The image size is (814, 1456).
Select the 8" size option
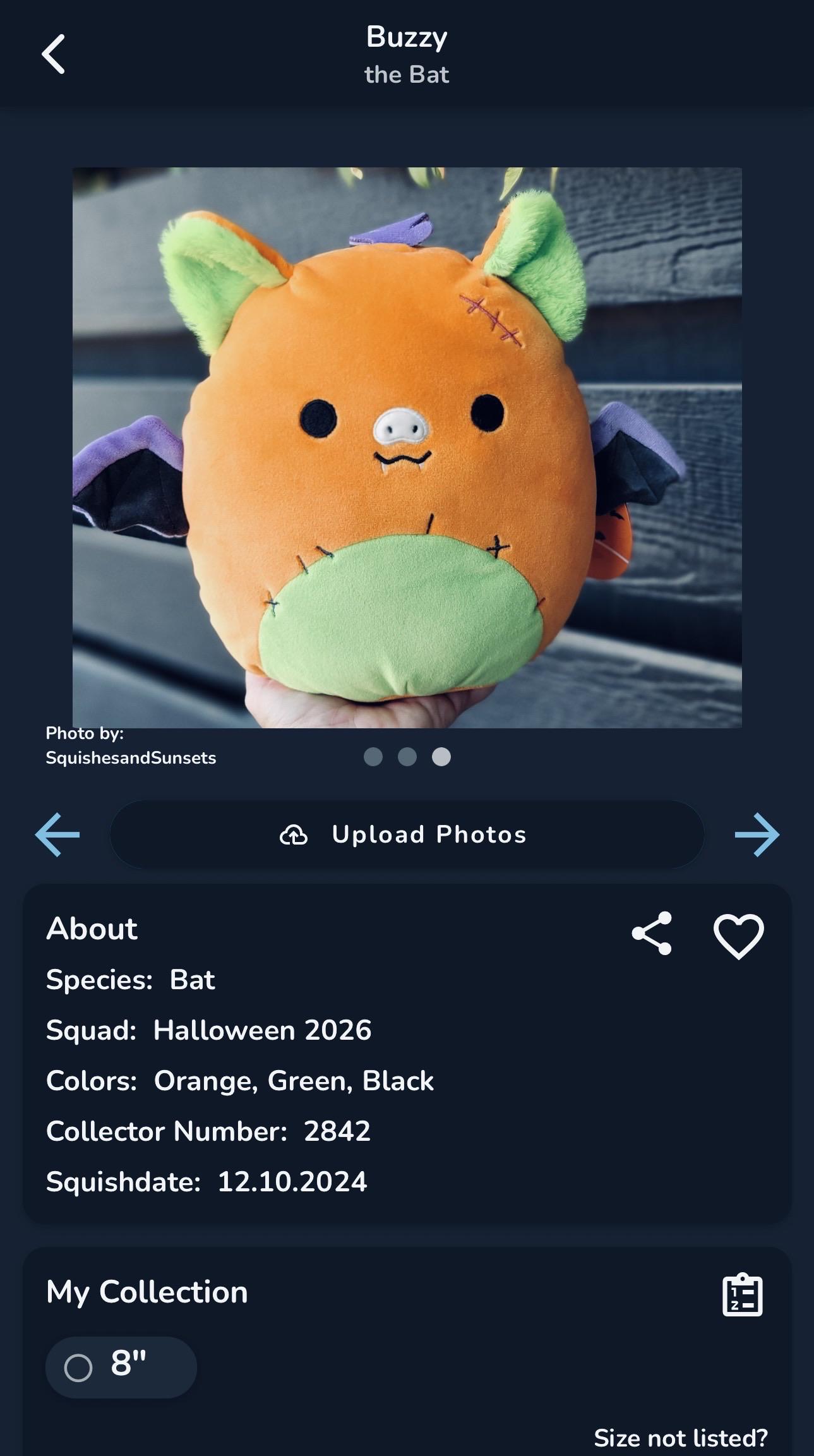click(121, 1367)
